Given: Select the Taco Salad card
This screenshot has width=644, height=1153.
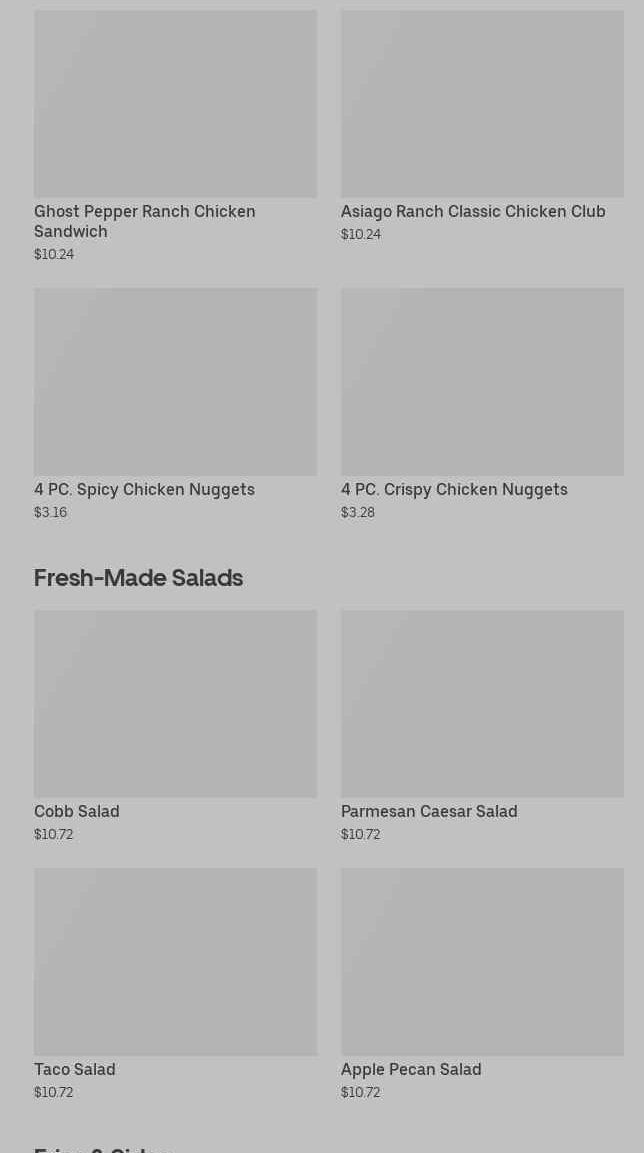Looking at the screenshot, I should click(x=175, y=984).
